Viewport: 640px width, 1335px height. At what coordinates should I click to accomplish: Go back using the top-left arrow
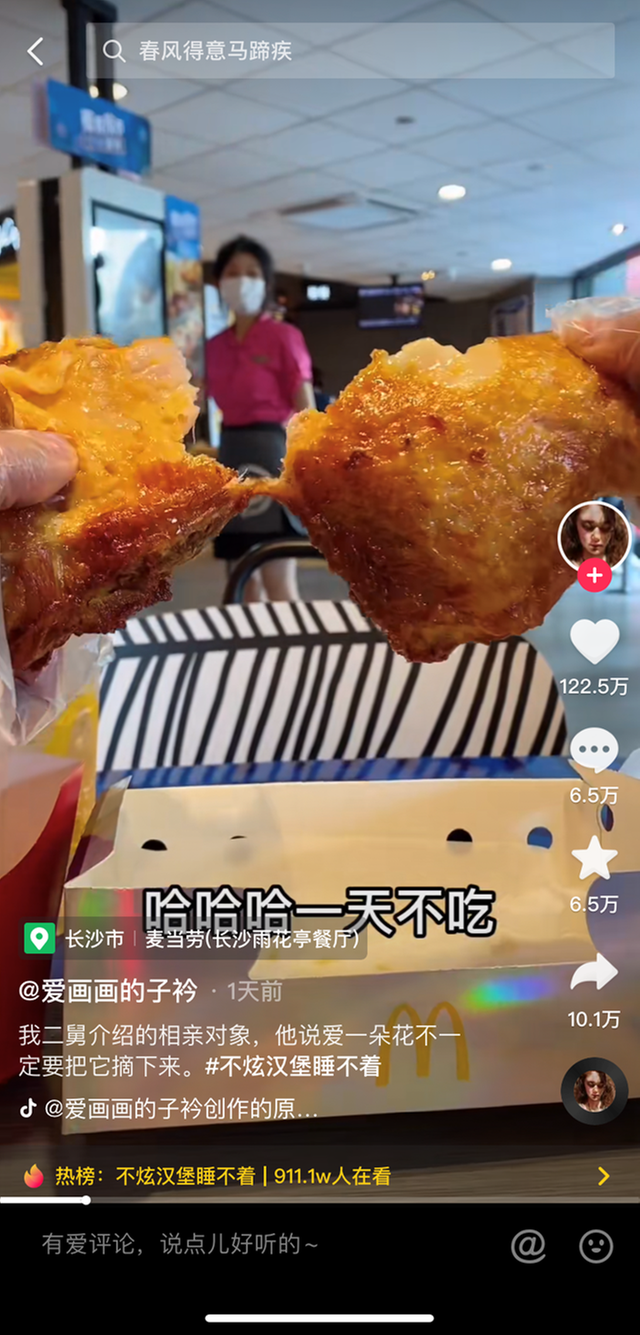click(x=35, y=51)
